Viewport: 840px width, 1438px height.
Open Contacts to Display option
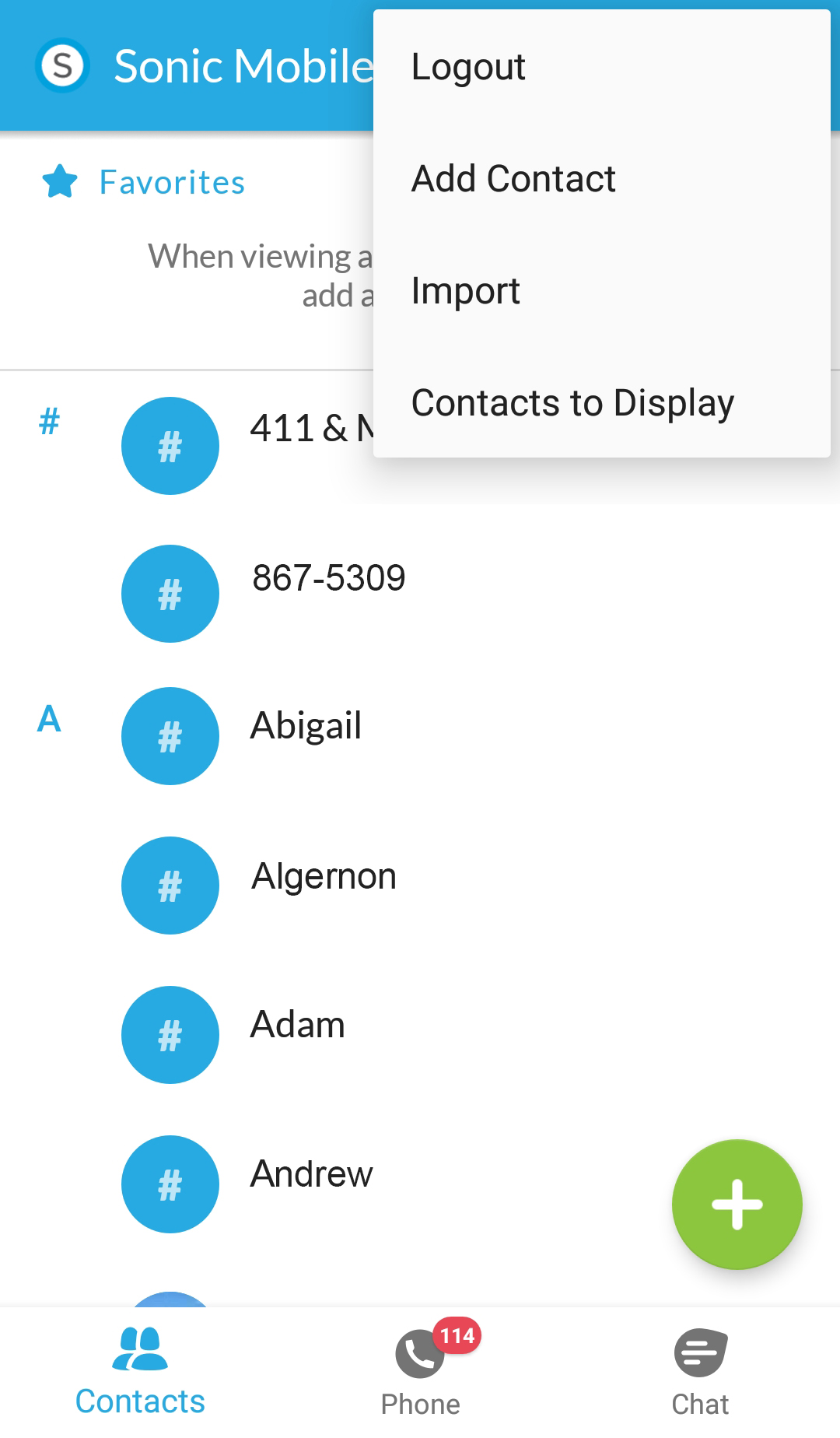tap(572, 403)
